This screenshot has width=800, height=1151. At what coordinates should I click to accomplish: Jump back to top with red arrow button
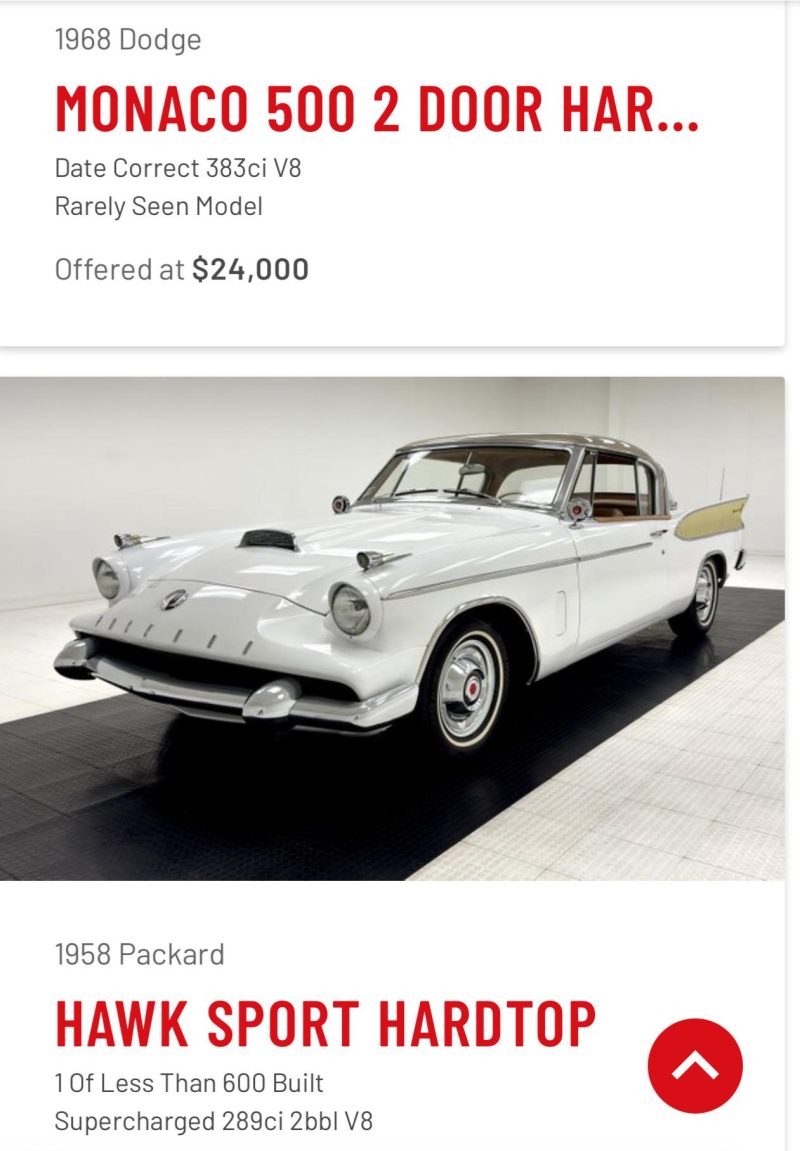click(695, 1066)
